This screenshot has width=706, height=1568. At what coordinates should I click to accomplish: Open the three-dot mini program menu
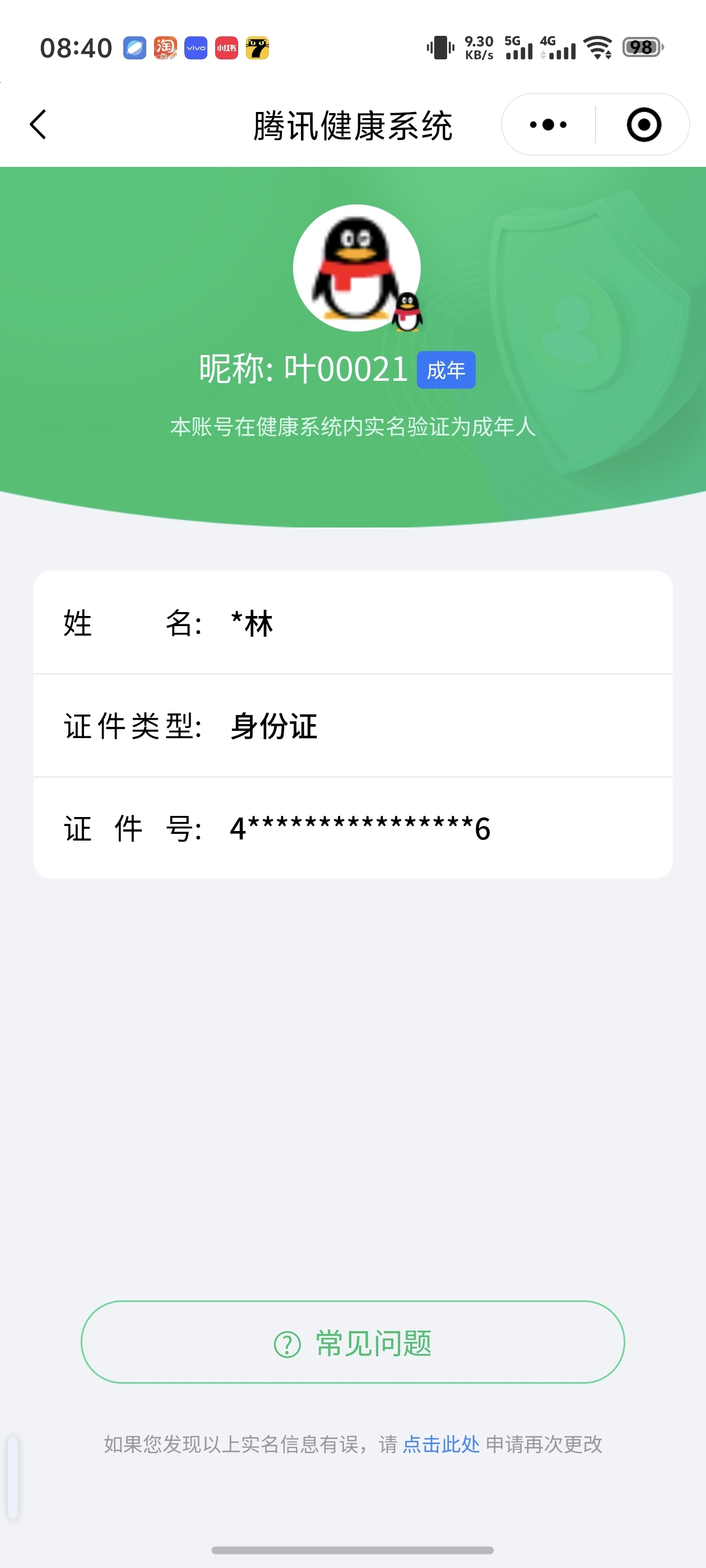548,125
